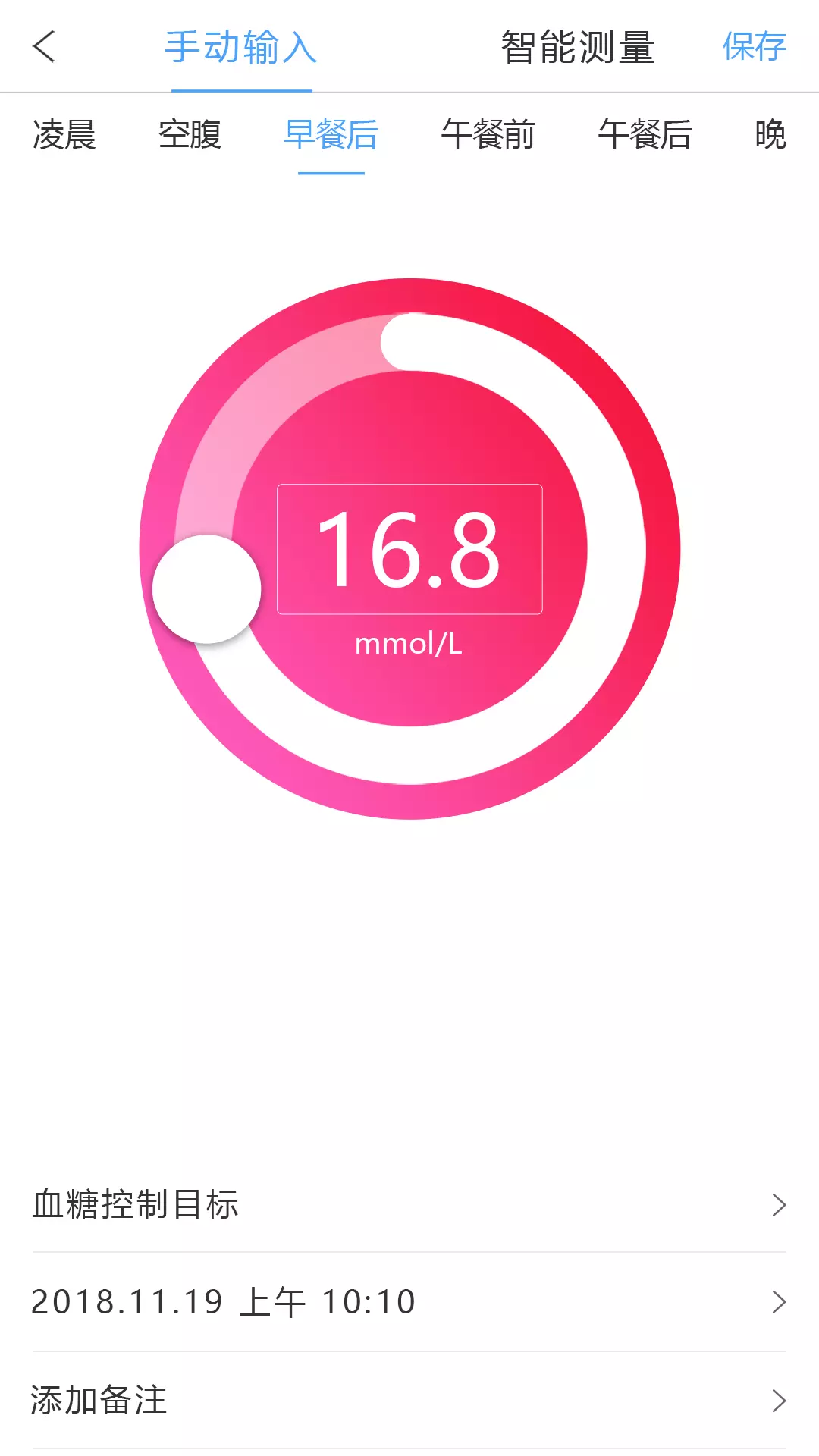Viewport: 819px width, 1456px height.
Task: Select the 凌晨 time period
Action: pos(64,135)
